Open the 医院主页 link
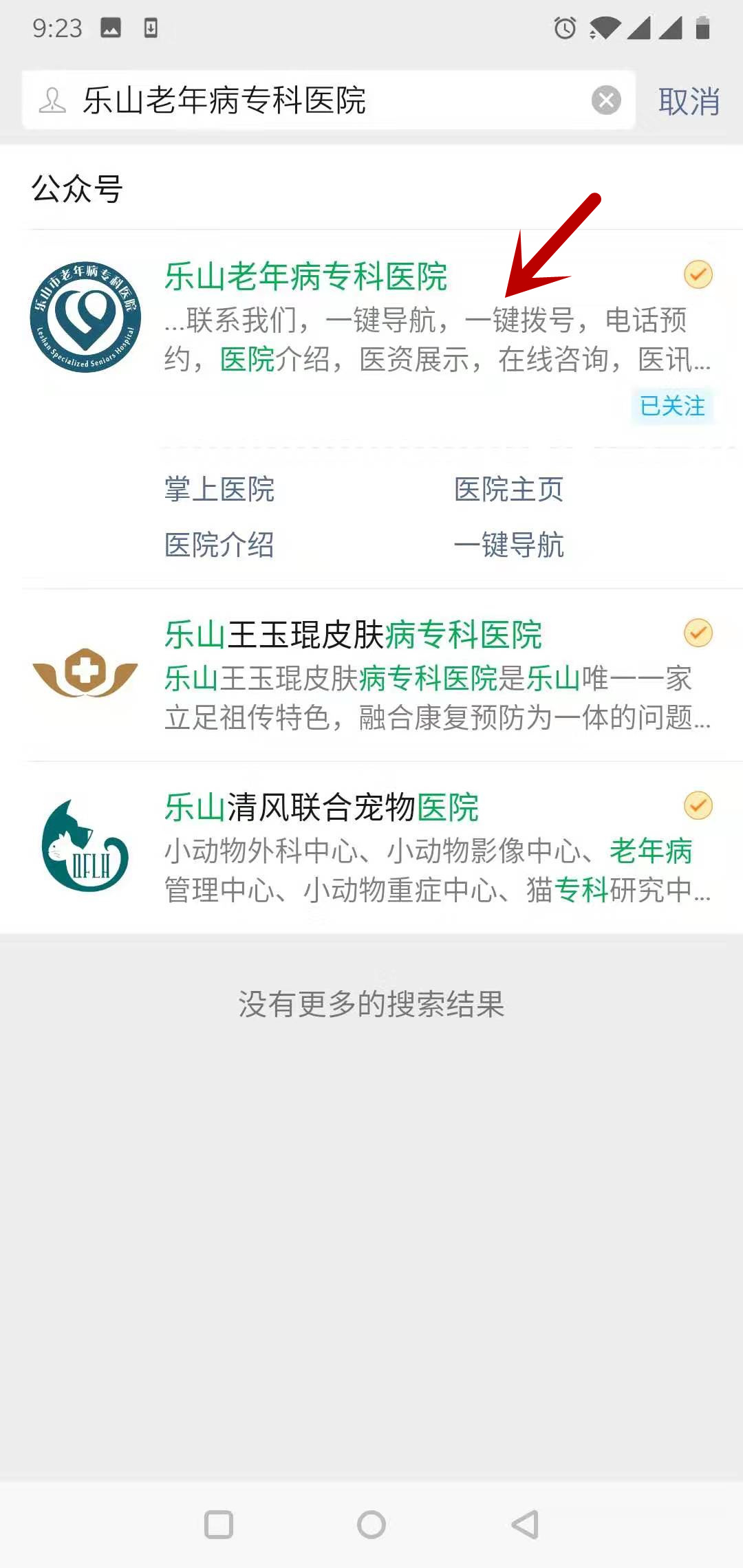This screenshot has width=743, height=1568. [508, 490]
